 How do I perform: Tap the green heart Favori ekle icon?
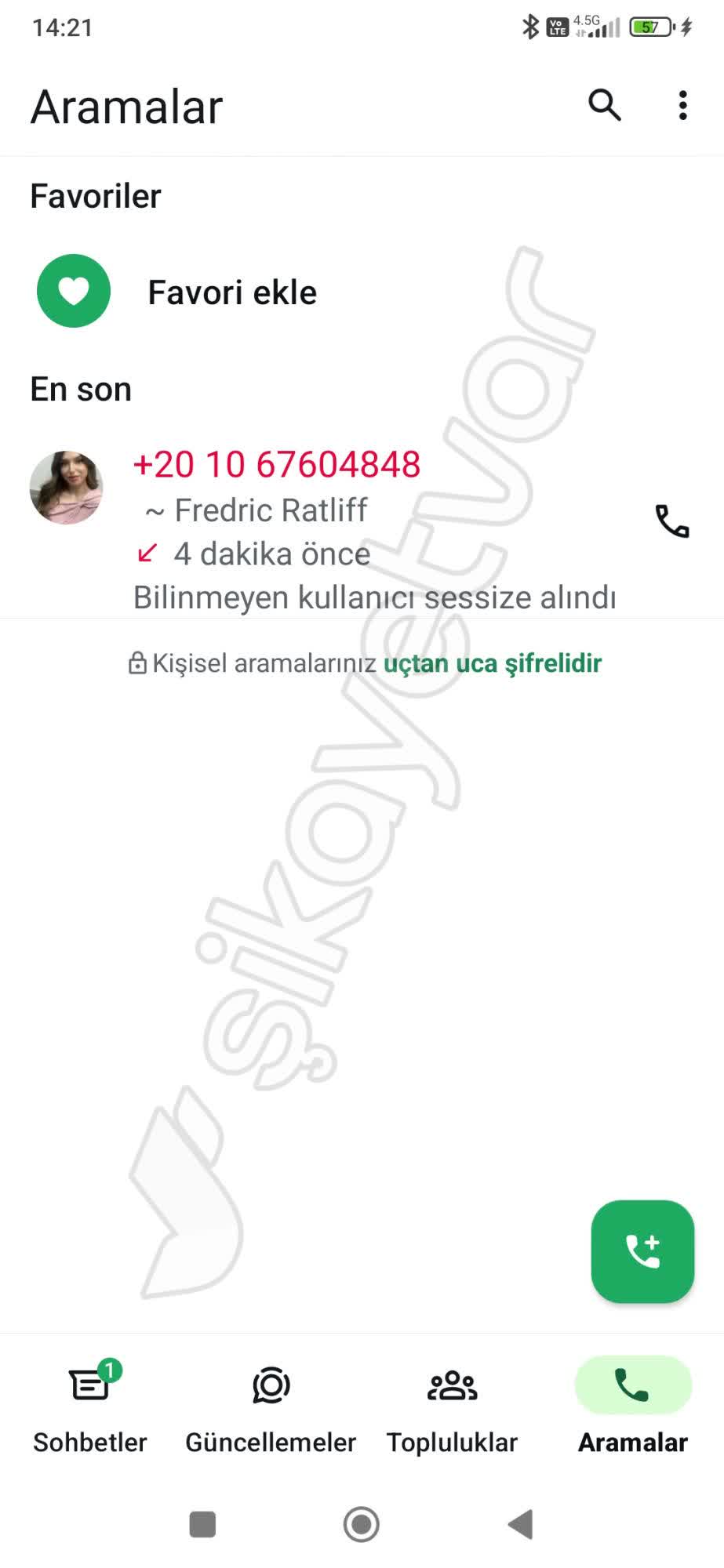coord(72,290)
